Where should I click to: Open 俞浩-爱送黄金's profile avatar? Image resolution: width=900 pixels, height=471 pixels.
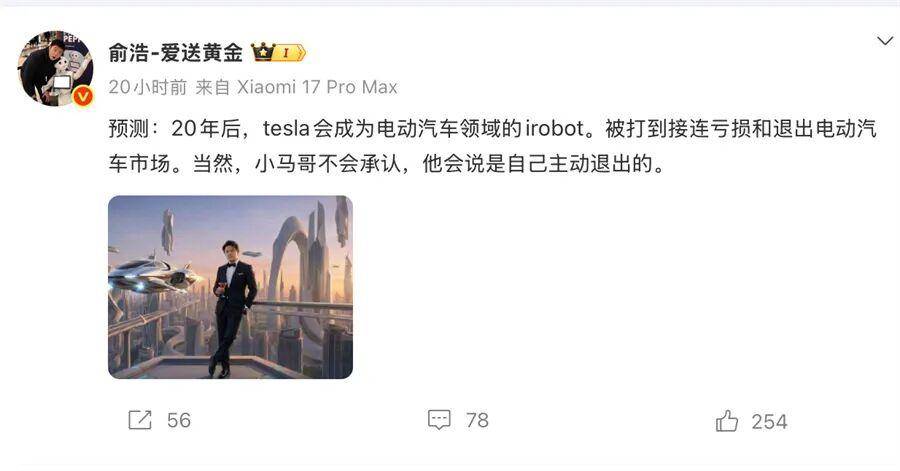tap(55, 67)
